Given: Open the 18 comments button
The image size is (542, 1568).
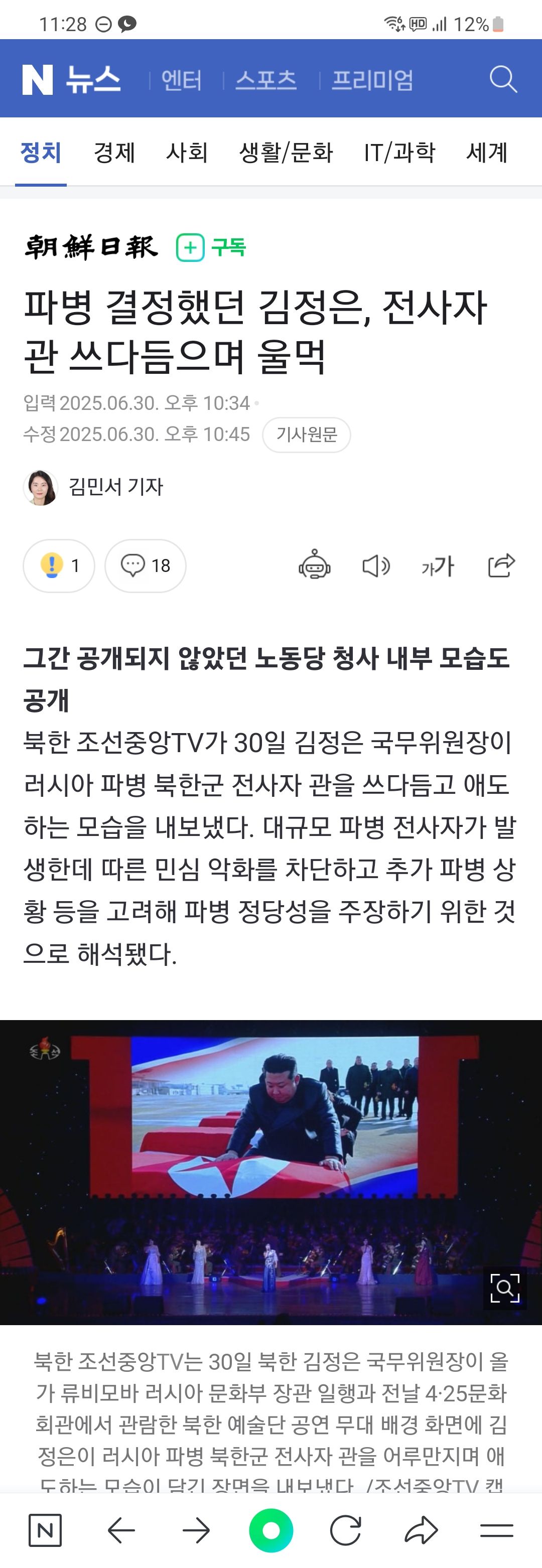Looking at the screenshot, I should pyautogui.click(x=146, y=565).
